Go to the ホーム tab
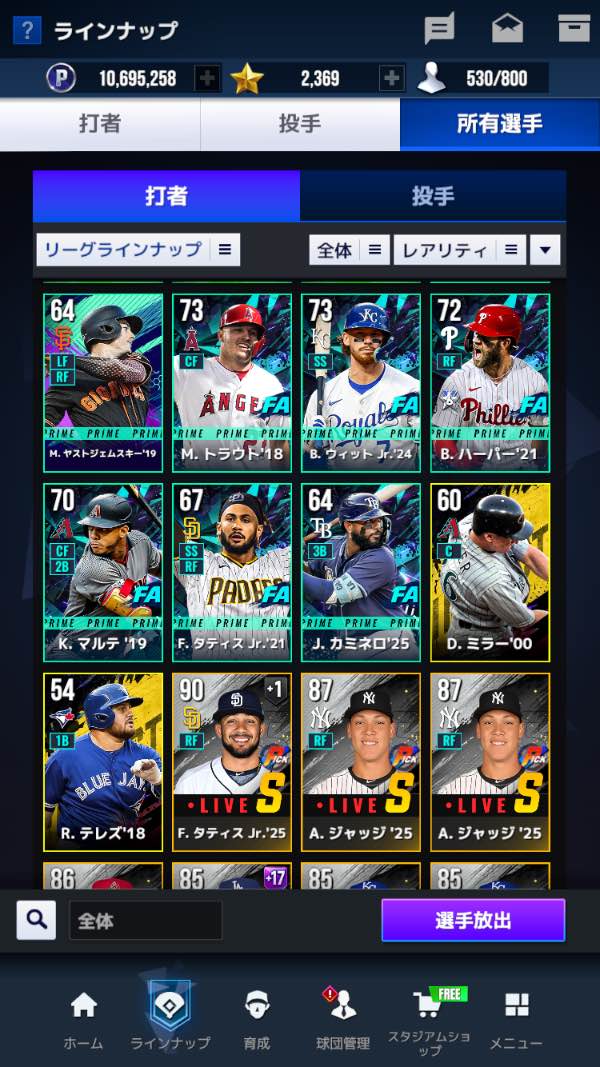 point(83,1018)
